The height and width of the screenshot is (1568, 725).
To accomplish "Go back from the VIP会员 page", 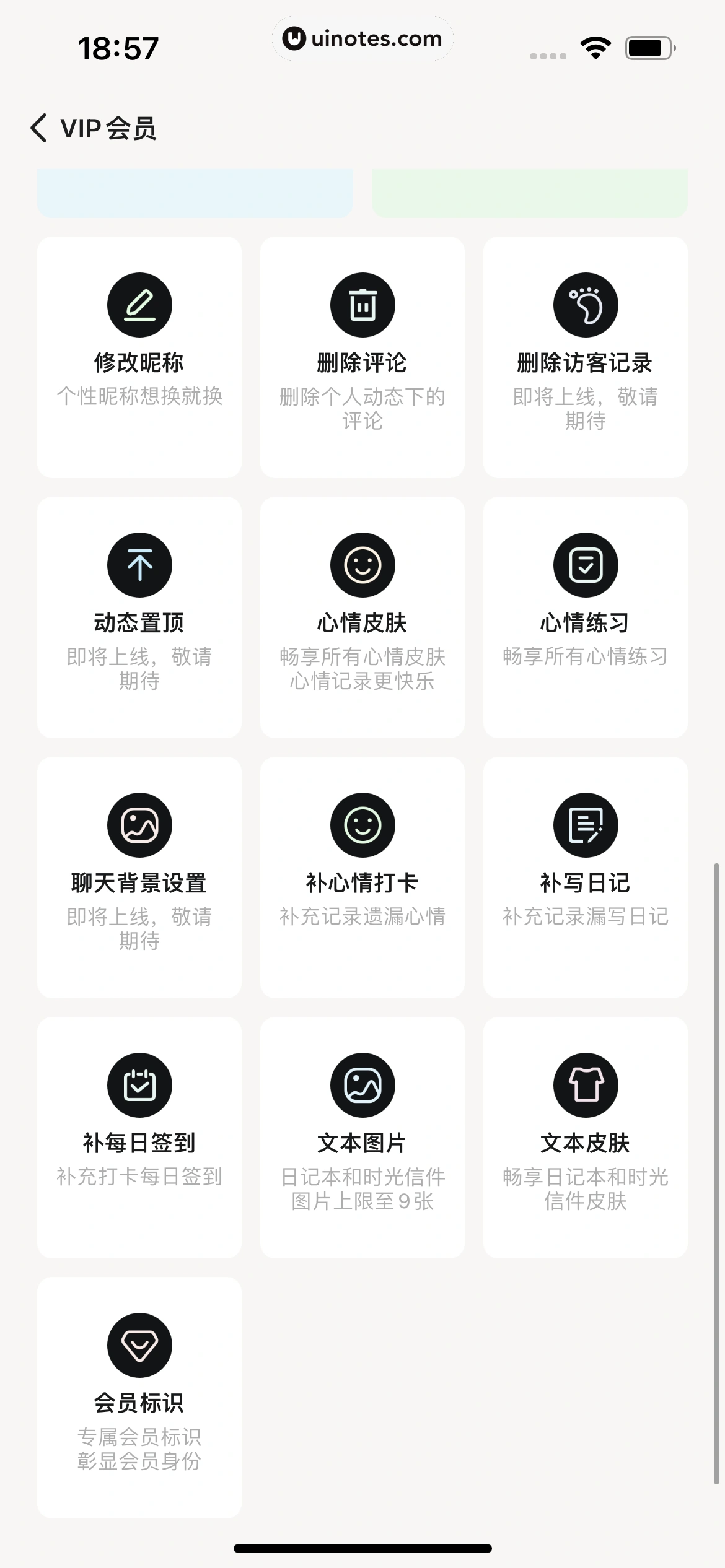I will [x=39, y=128].
